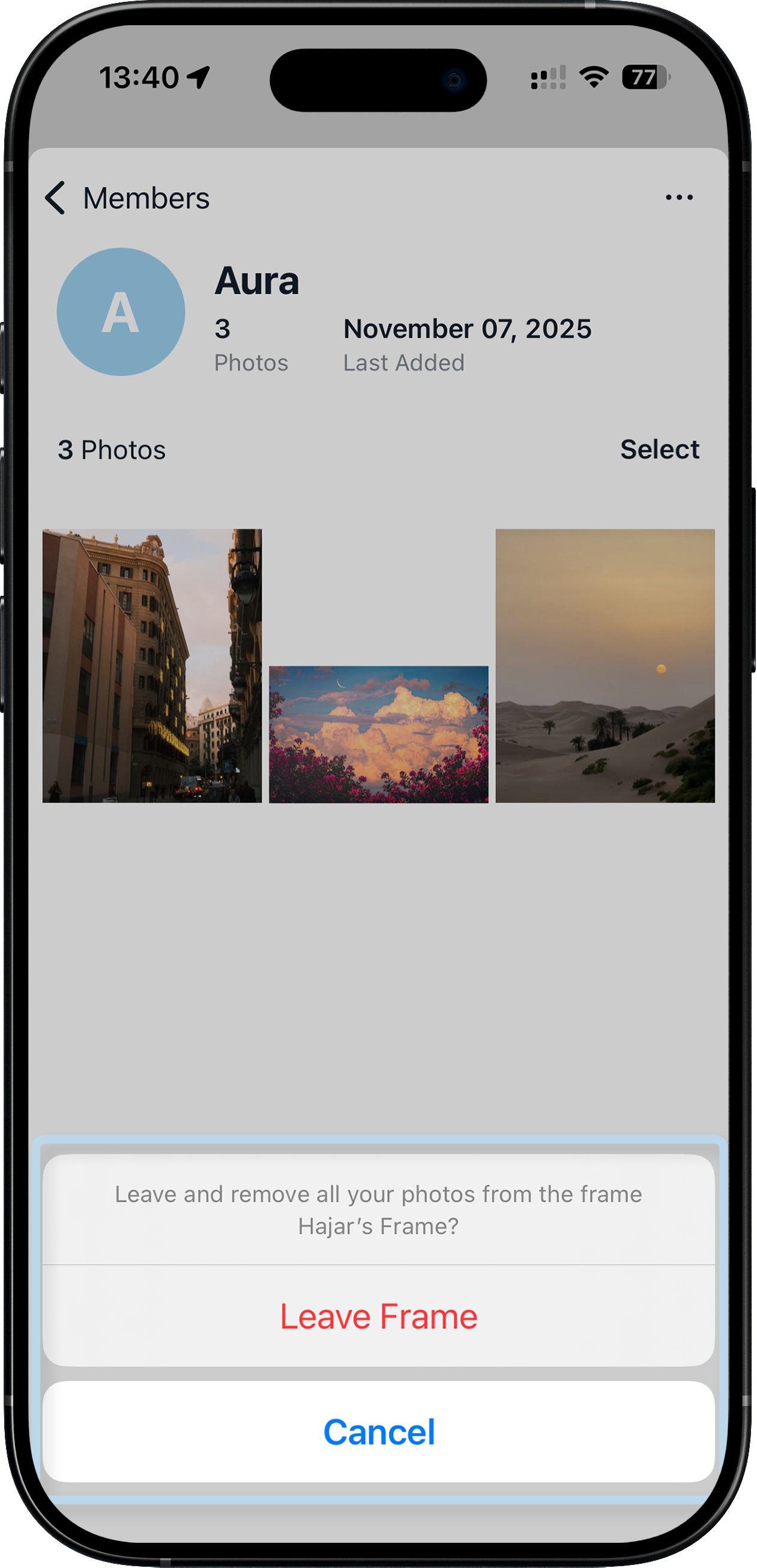Open the three-dot overflow menu
This screenshot has width=757, height=1568.
[x=678, y=197]
